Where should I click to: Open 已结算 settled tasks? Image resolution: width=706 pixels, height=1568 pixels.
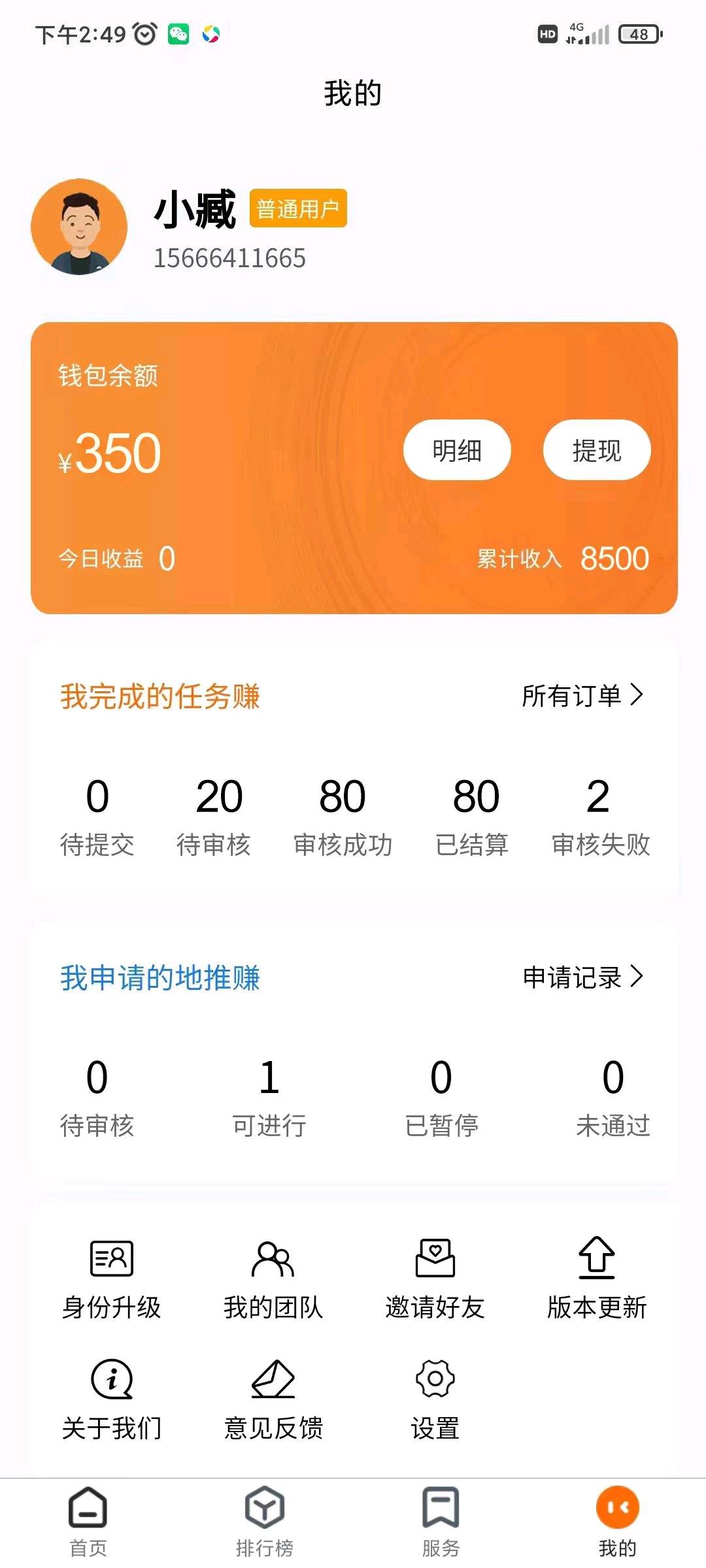coord(473,817)
